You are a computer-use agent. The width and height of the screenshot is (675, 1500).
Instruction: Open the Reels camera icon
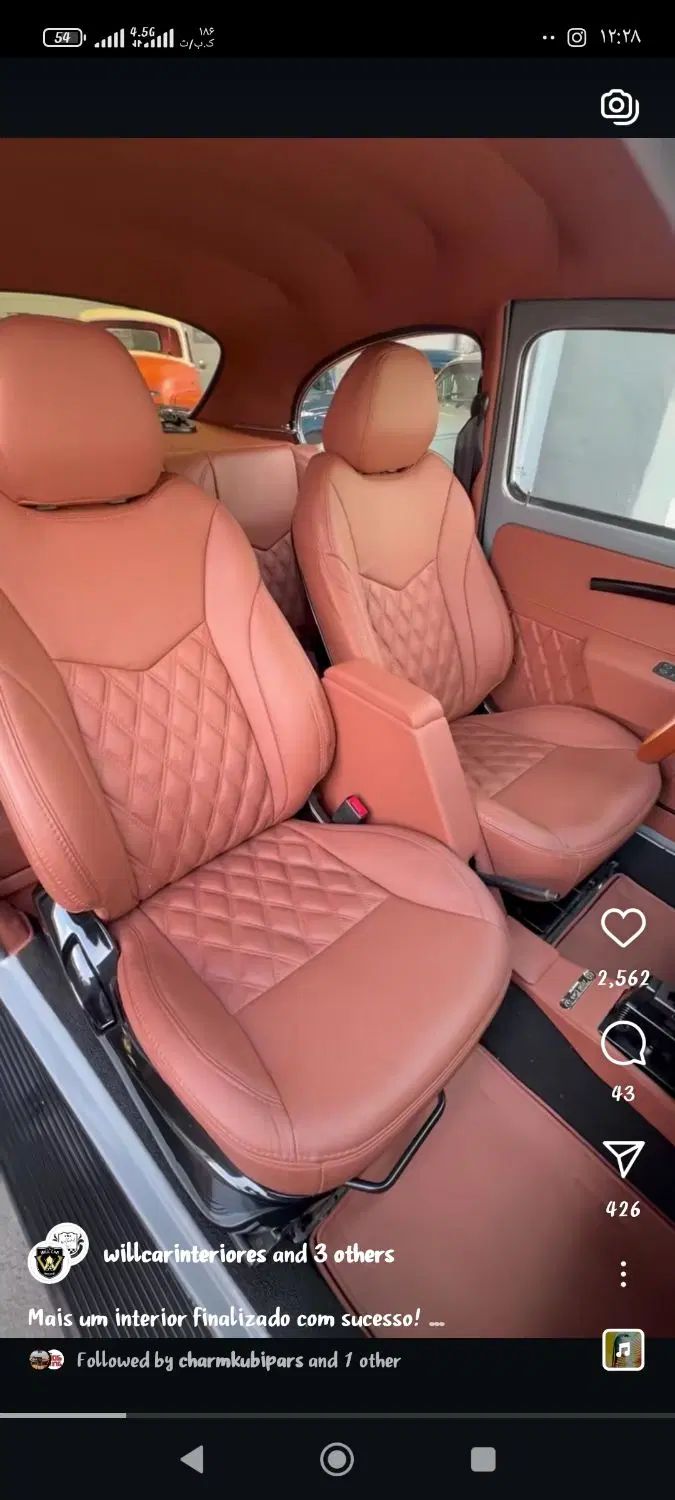tap(619, 107)
